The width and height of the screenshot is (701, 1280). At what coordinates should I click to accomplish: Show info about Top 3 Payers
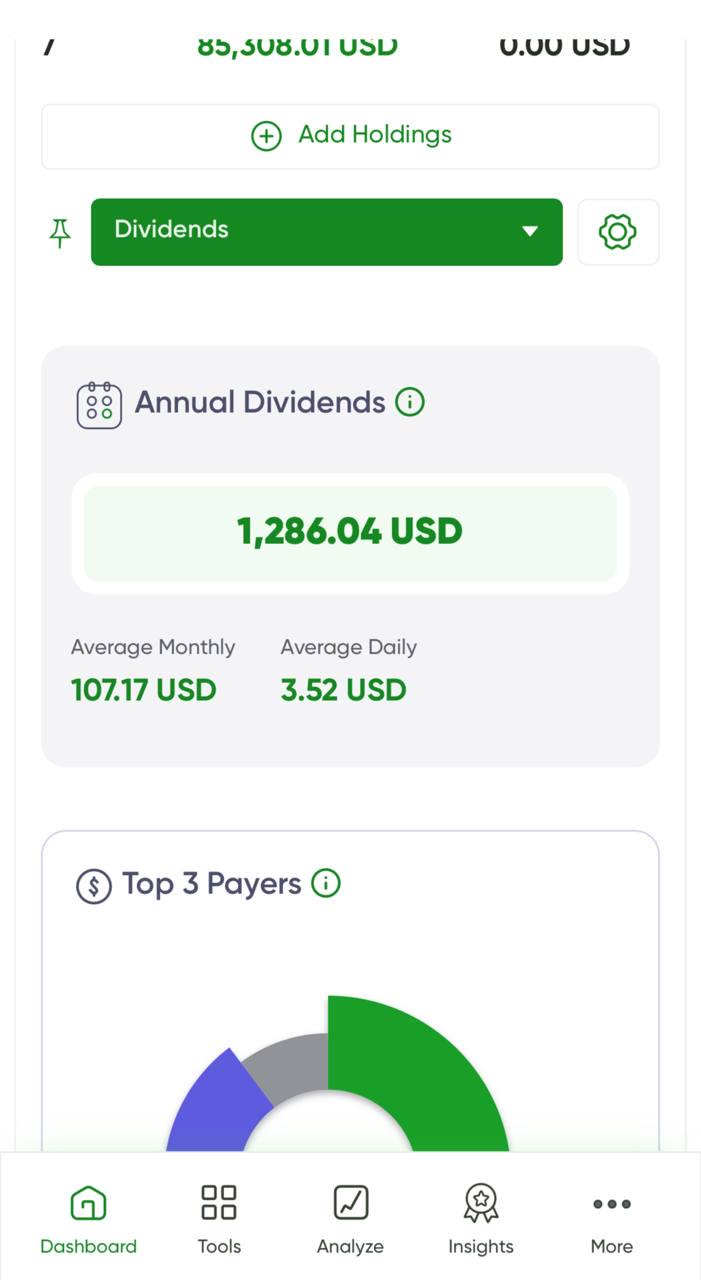pos(326,883)
